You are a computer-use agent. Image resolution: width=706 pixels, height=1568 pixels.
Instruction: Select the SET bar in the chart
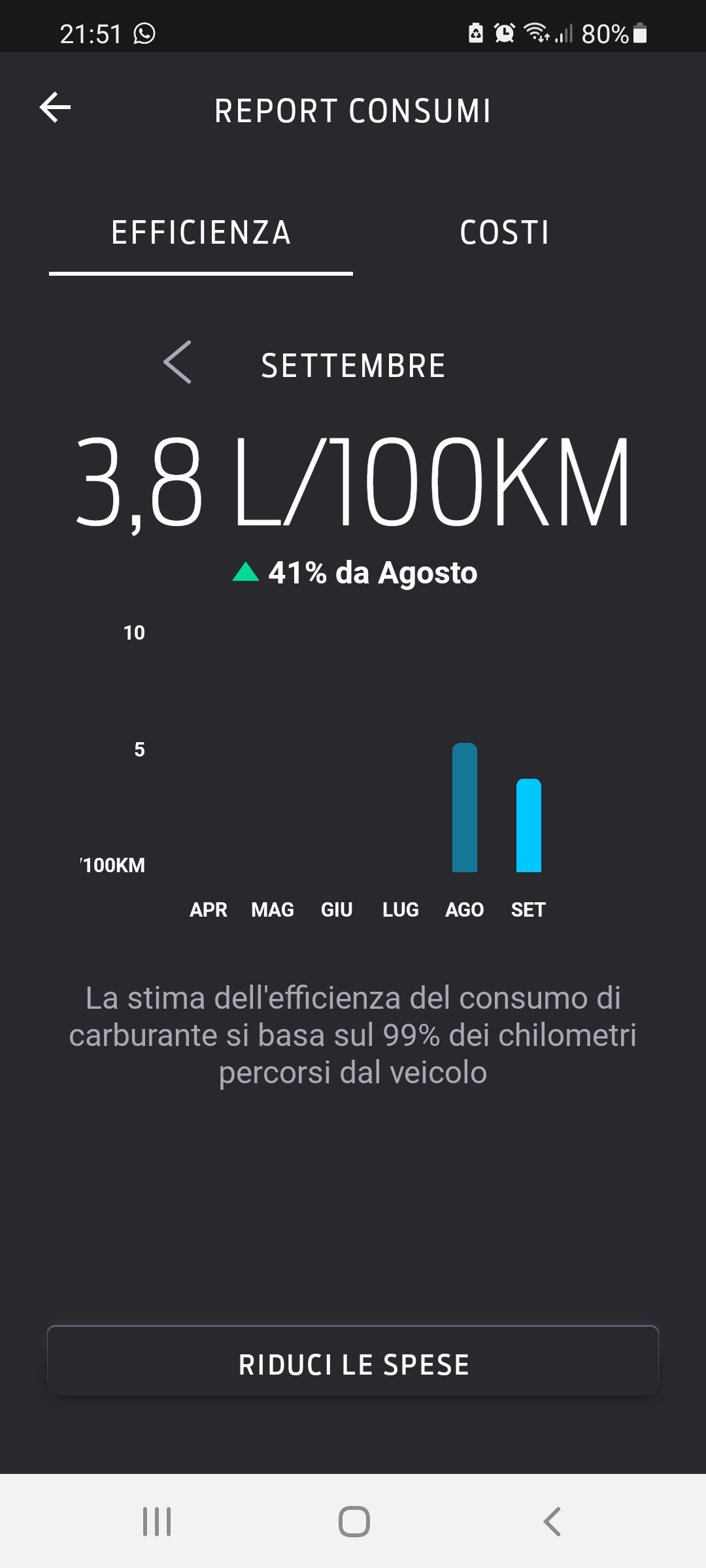coord(529,825)
